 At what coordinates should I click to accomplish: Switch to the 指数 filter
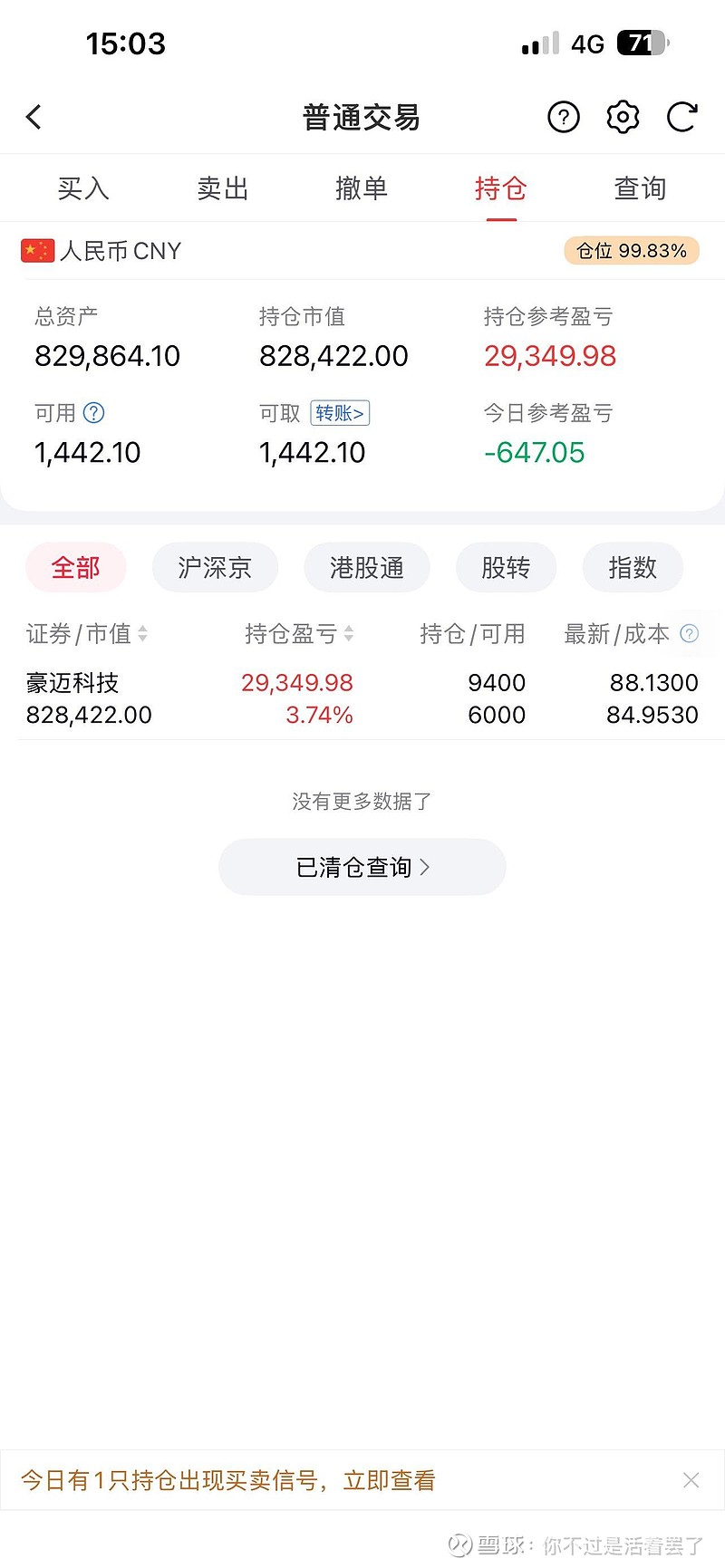tap(633, 567)
